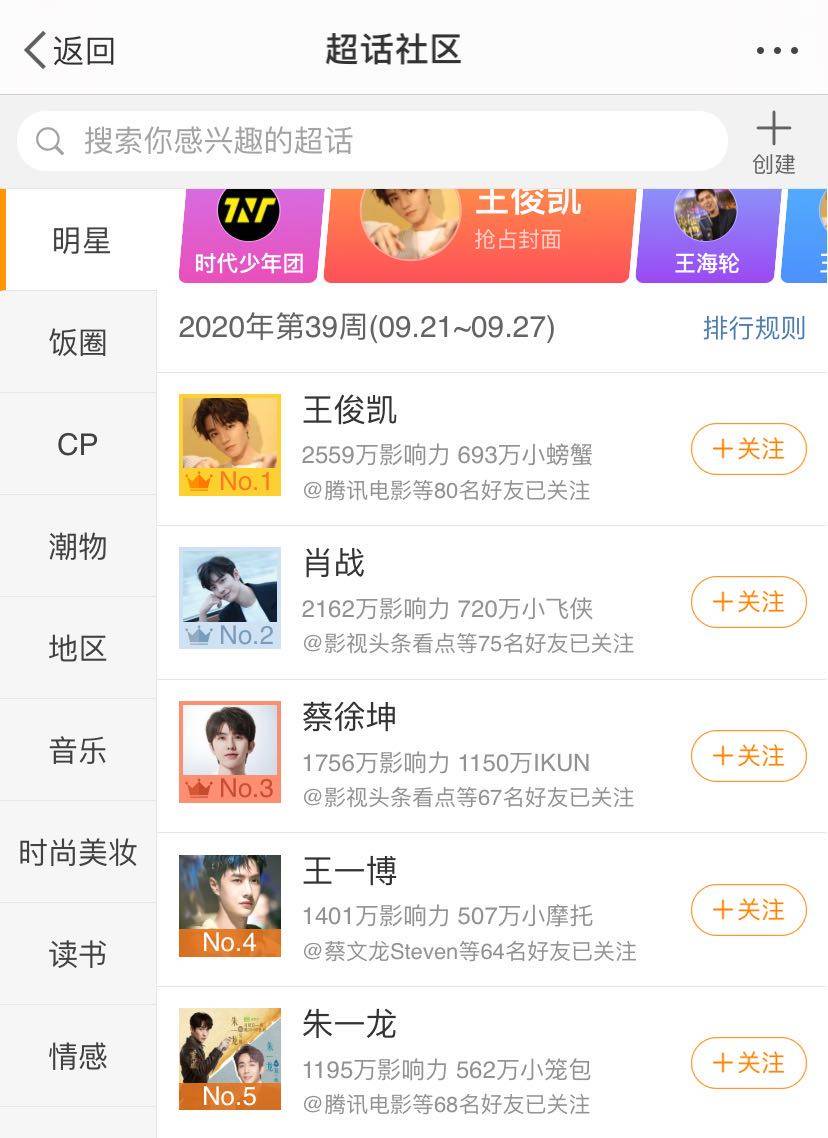Viewport: 828px width, 1138px height.
Task: Follow 王一博 super topic
Action: click(748, 910)
